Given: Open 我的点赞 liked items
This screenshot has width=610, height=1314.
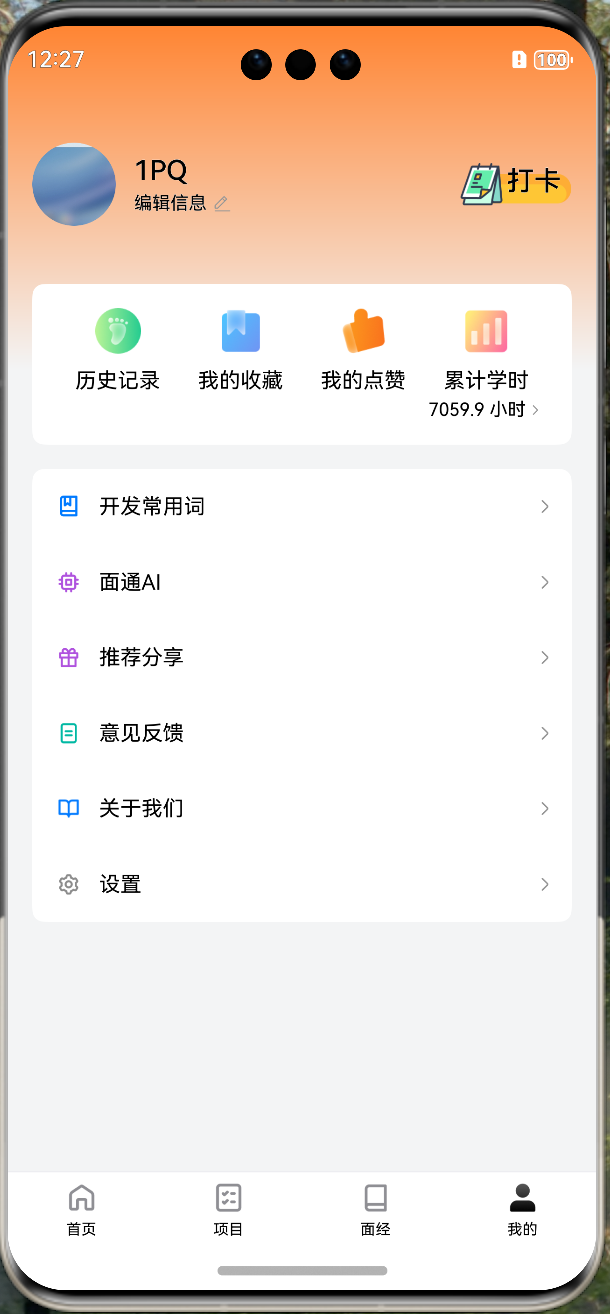Looking at the screenshot, I should (363, 351).
